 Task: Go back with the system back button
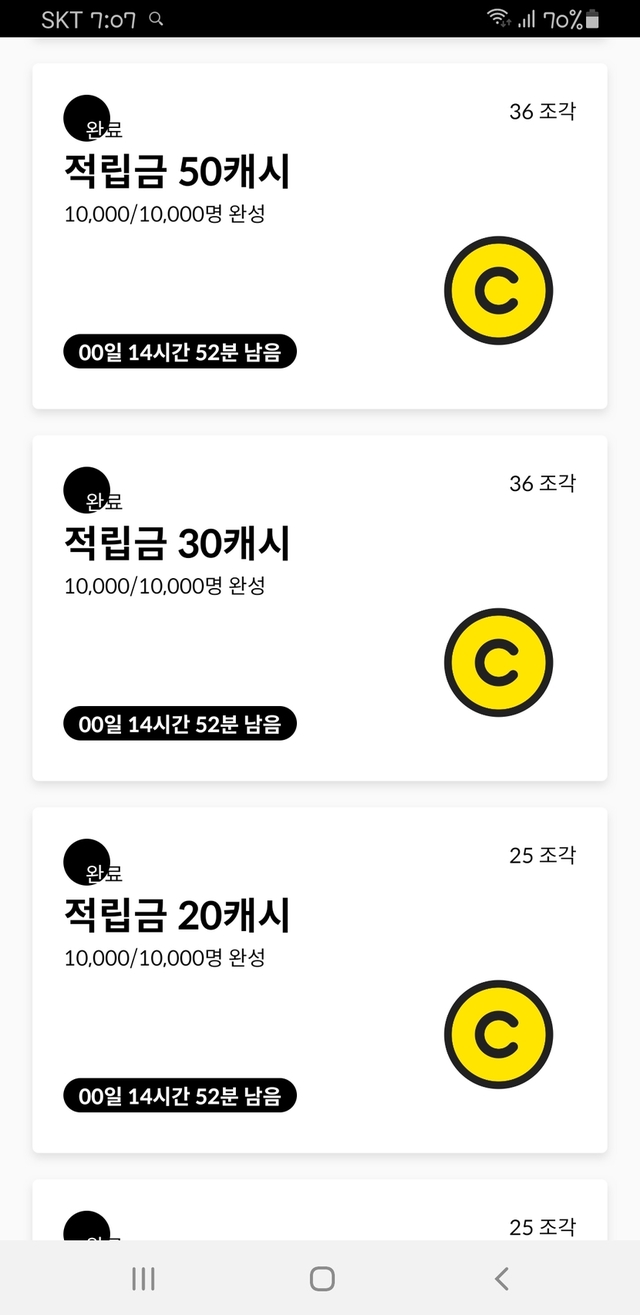[x=502, y=1278]
